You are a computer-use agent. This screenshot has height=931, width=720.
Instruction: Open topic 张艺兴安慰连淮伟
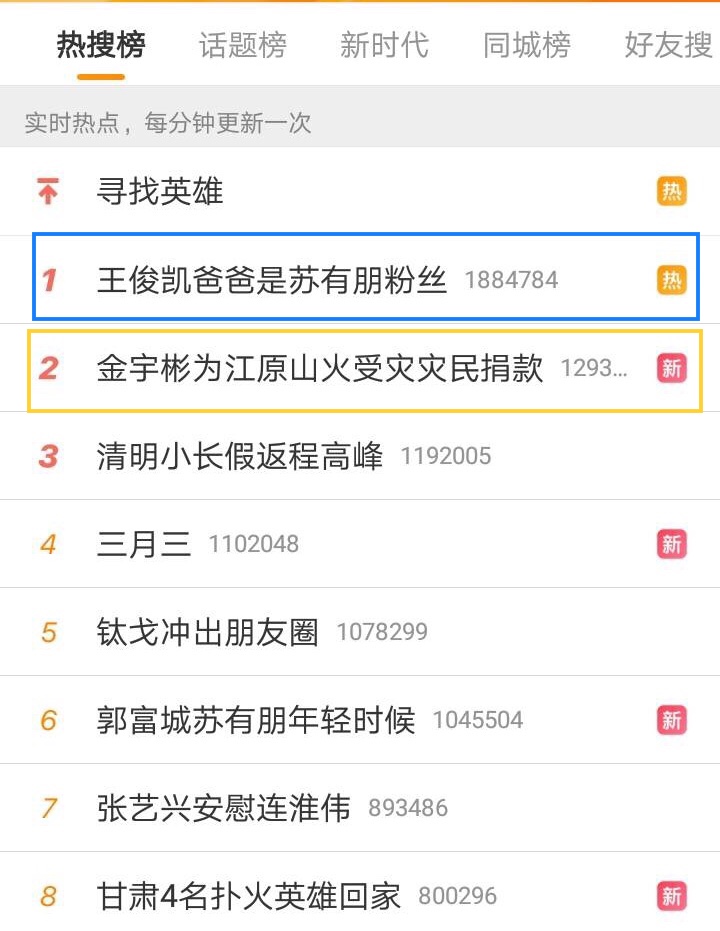click(x=224, y=808)
